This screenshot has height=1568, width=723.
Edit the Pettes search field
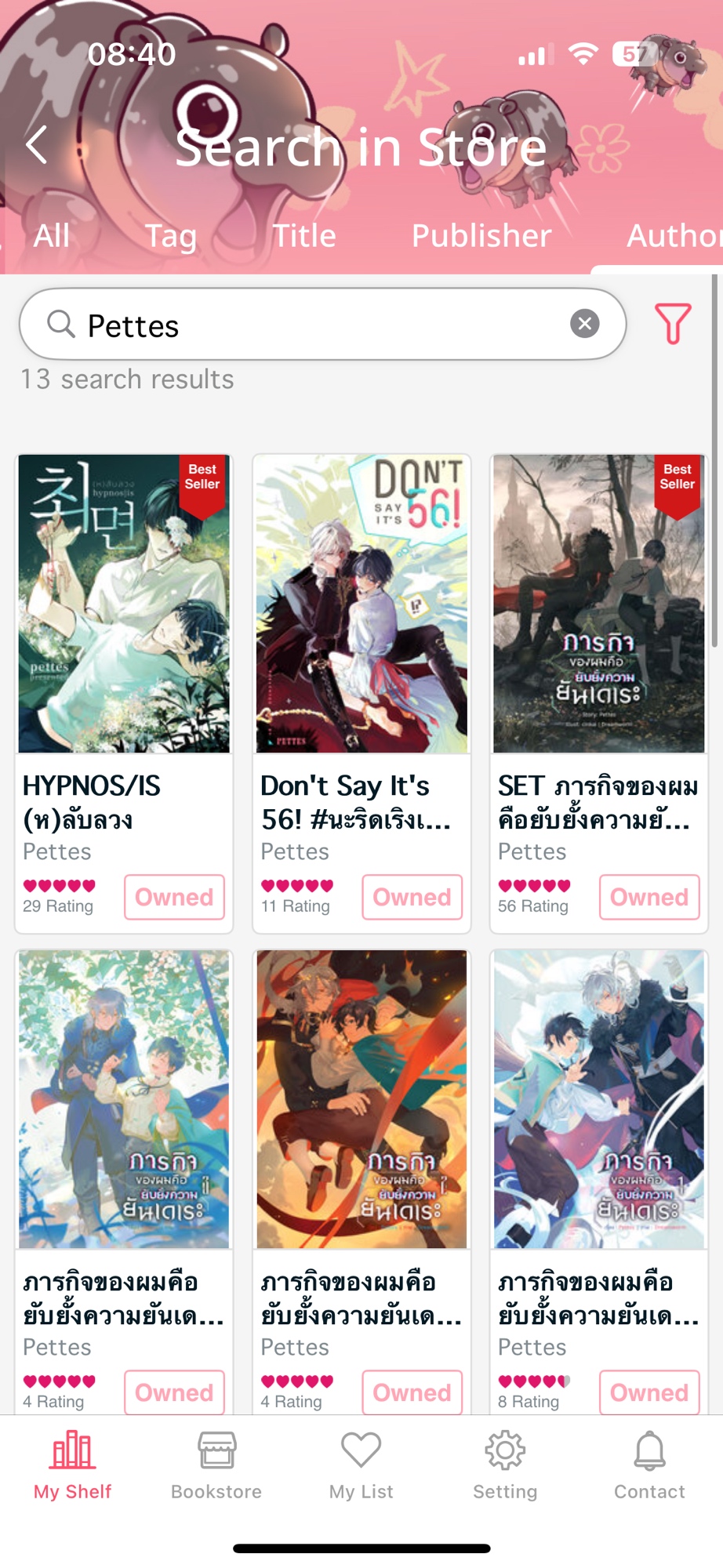click(314, 325)
